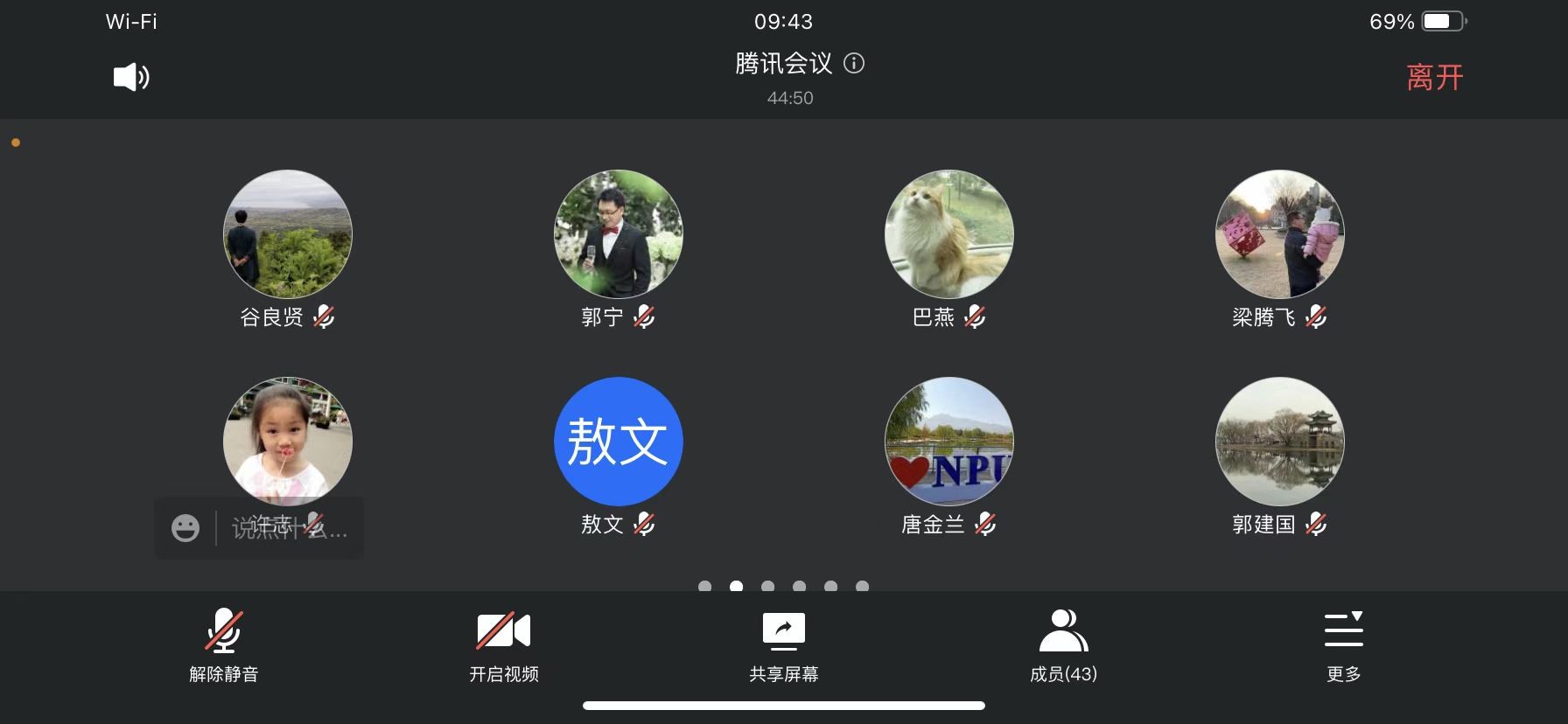Open 郭建国's participant tile
Viewport: 1568px width, 724px height.
(x=1280, y=442)
